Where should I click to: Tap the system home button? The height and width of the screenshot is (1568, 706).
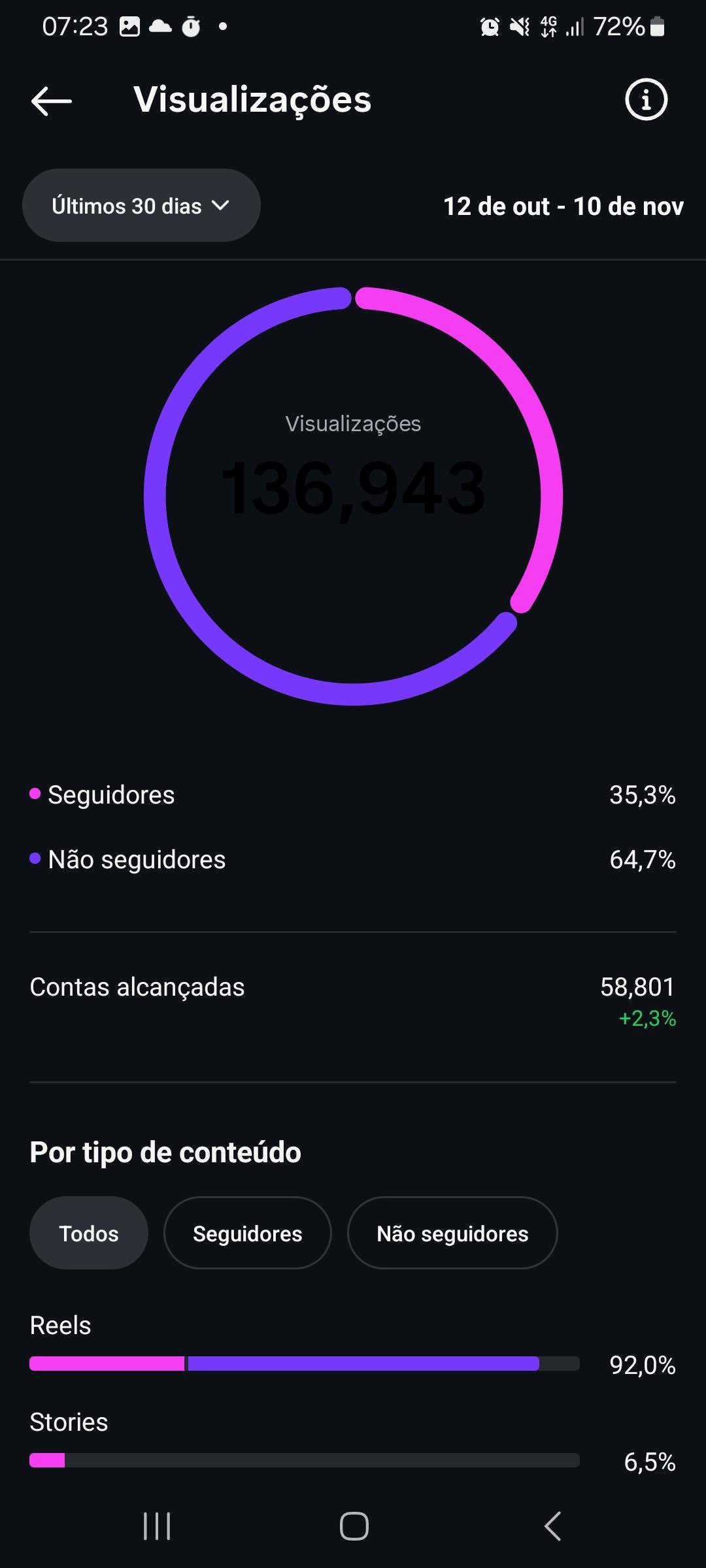[354, 1526]
